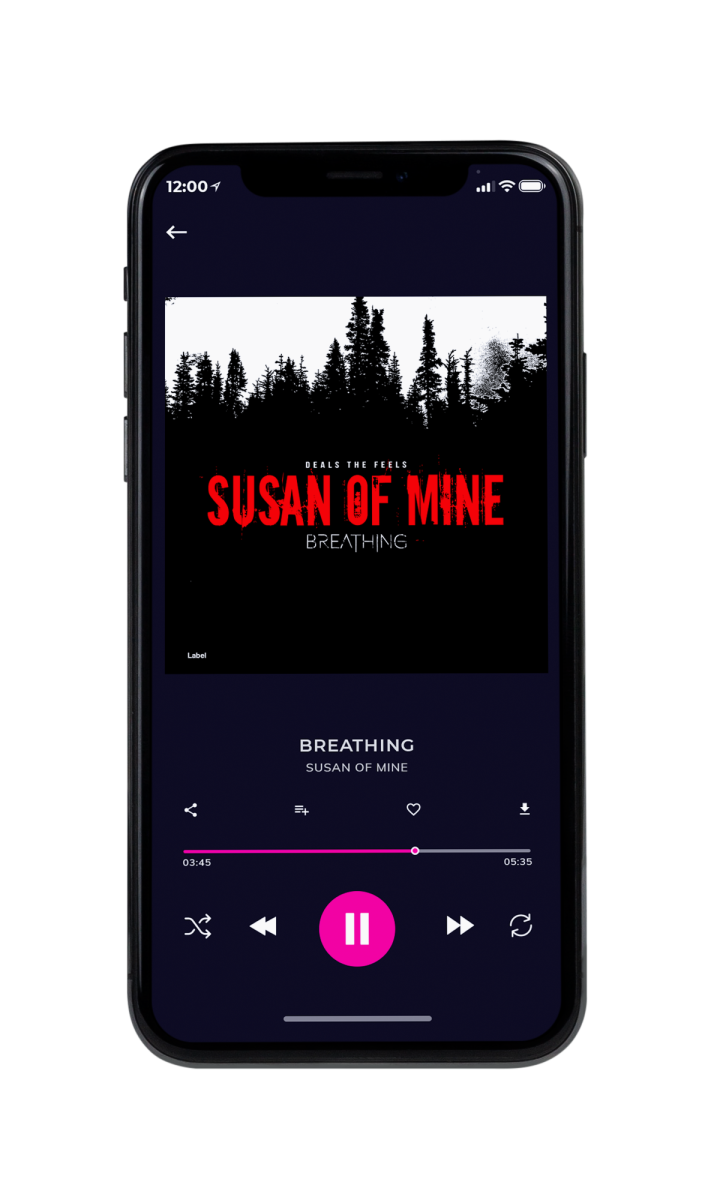Download the current track
Image resolution: width=720 pixels, height=1200 pixels.
tap(524, 809)
